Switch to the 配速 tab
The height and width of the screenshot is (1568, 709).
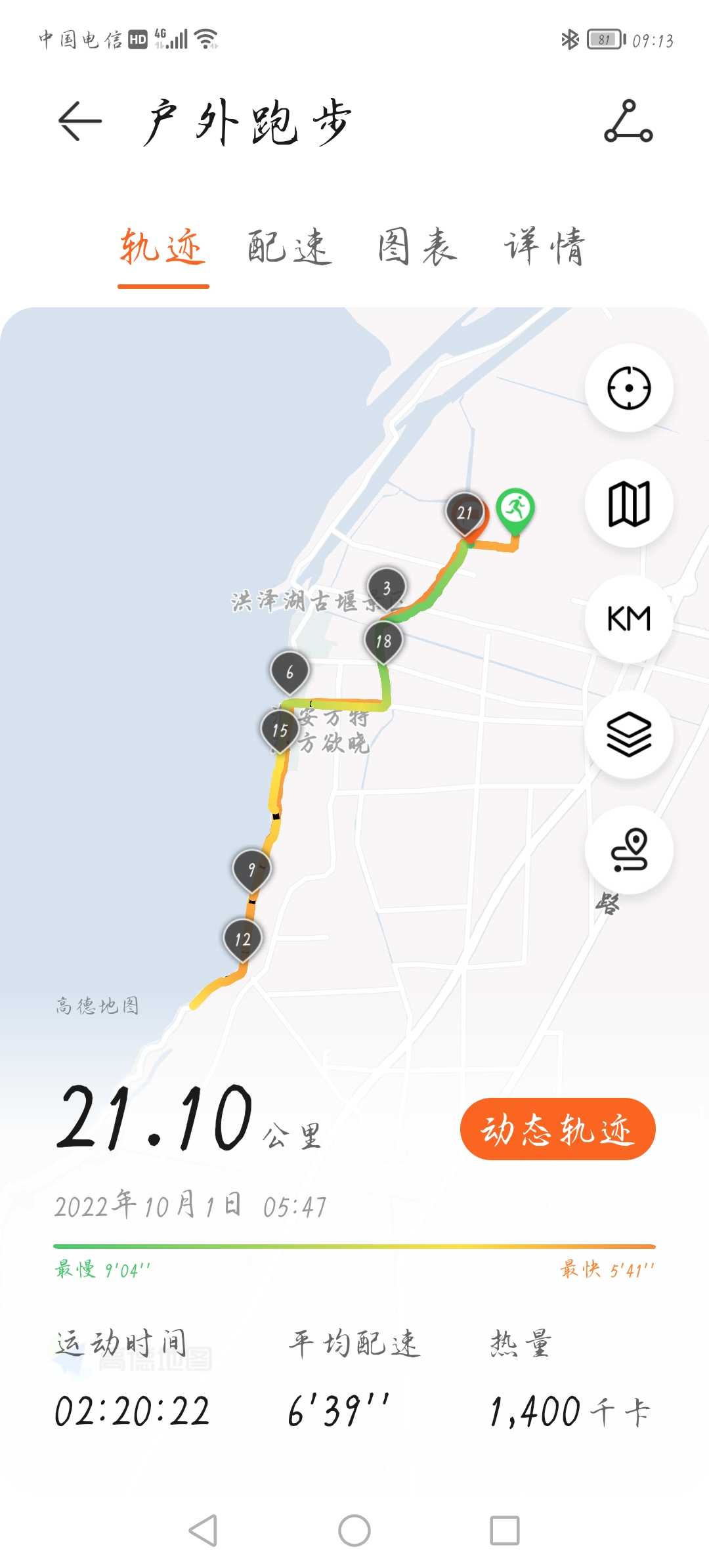tap(290, 247)
